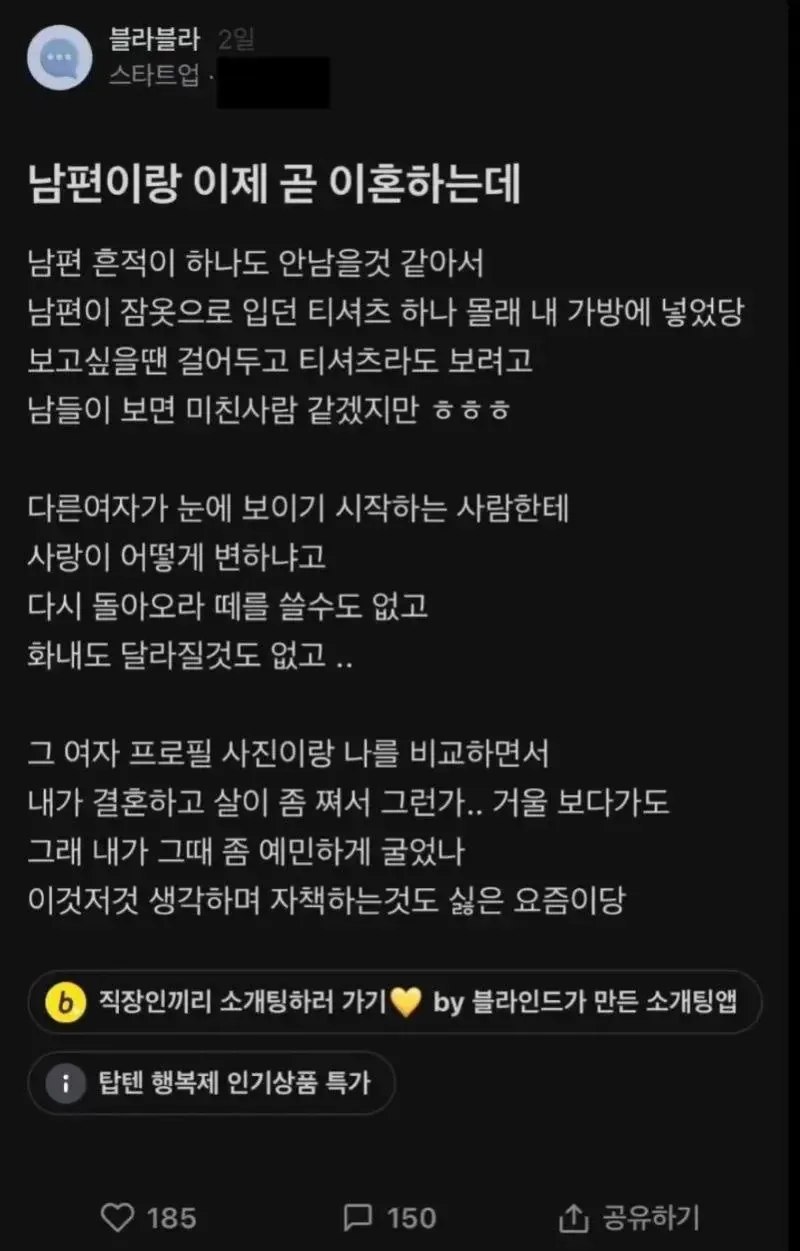Tap 공유하기 to share the post

point(628,1217)
